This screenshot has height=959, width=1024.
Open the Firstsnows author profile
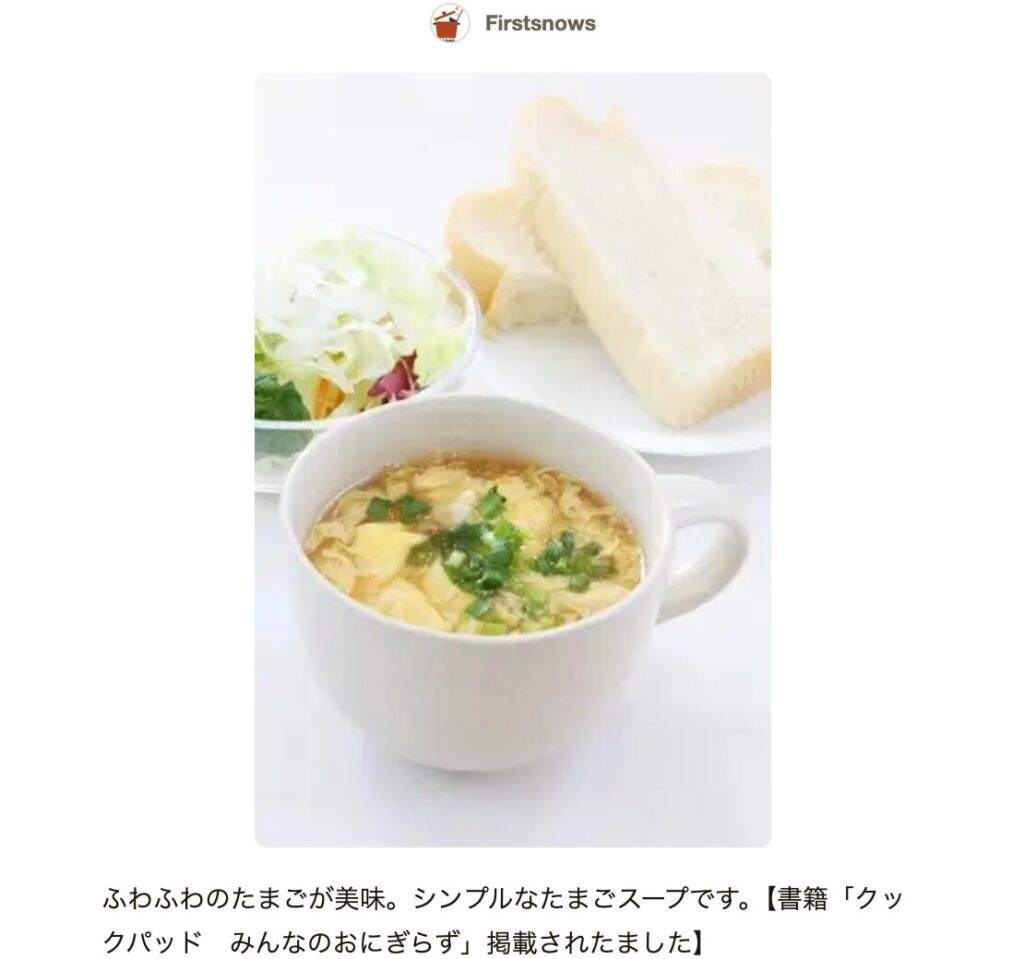539,23
